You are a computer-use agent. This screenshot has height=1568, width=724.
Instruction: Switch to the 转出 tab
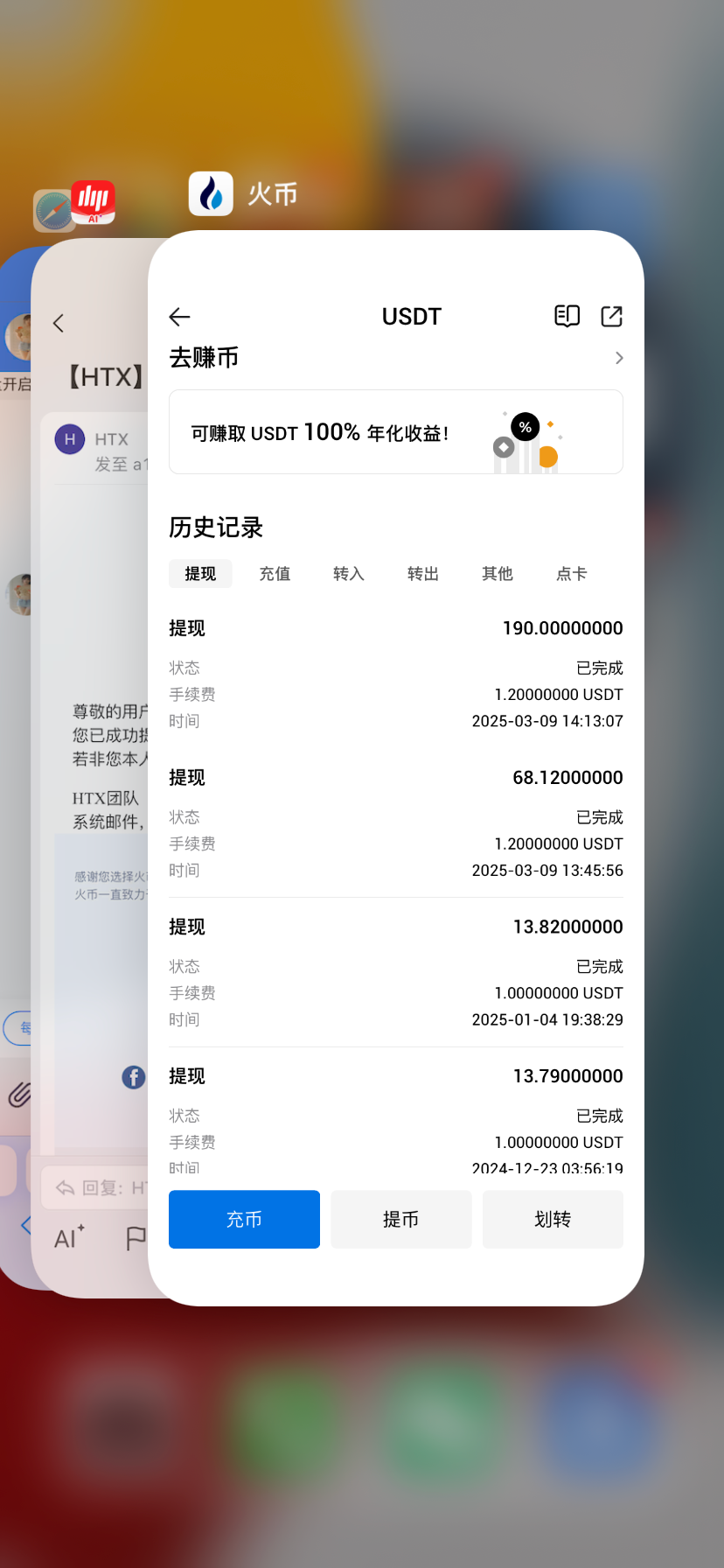tap(423, 574)
